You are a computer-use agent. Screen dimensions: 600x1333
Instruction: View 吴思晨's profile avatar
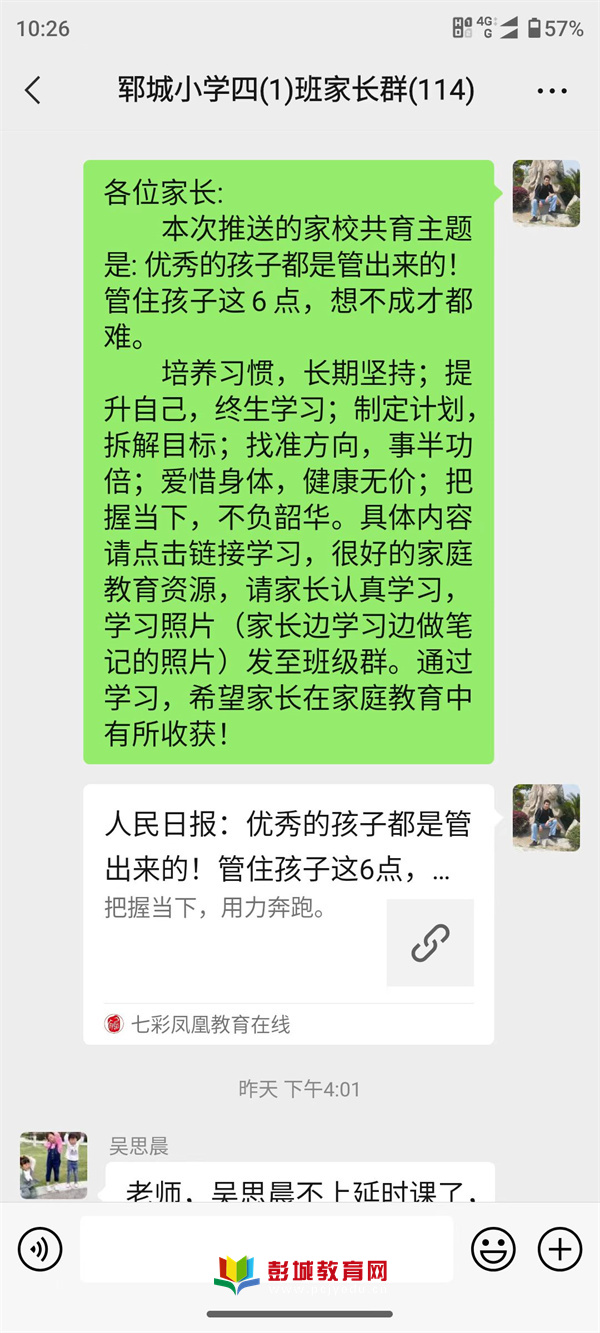53,1166
